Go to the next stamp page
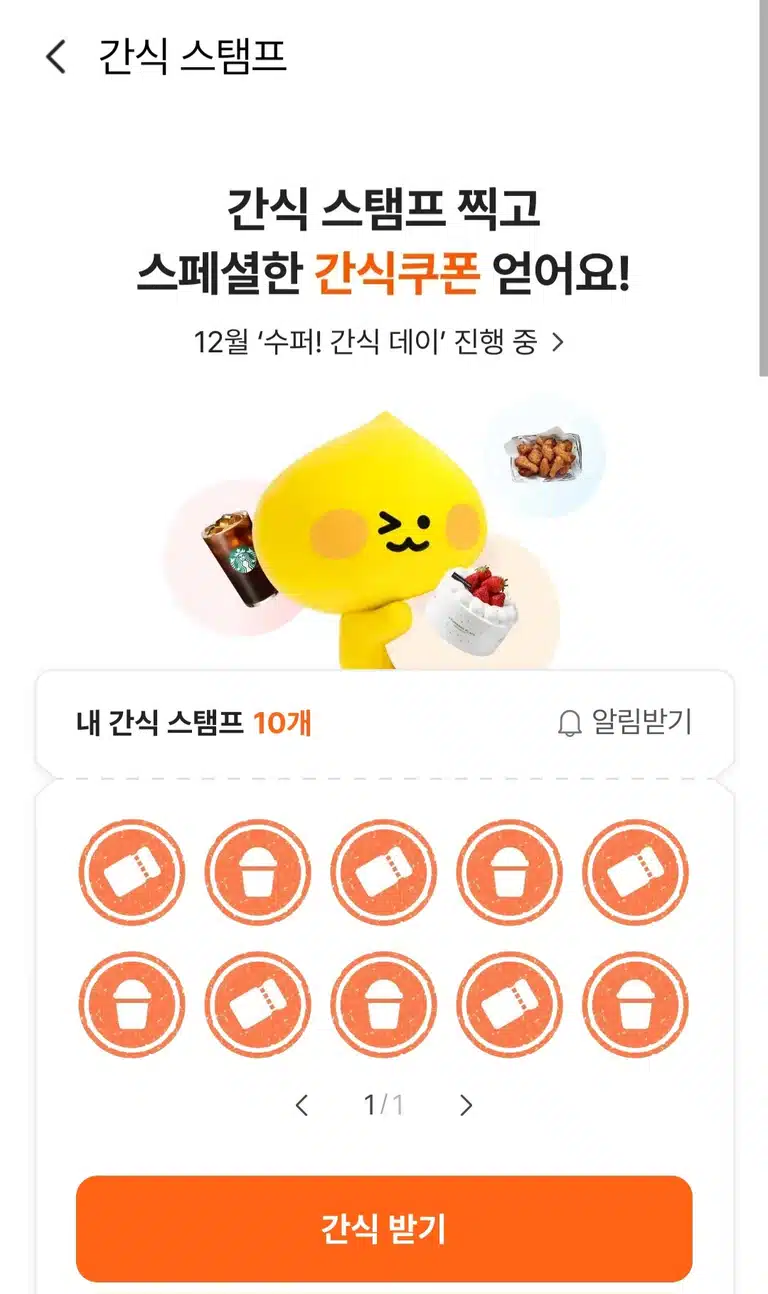 466,1105
